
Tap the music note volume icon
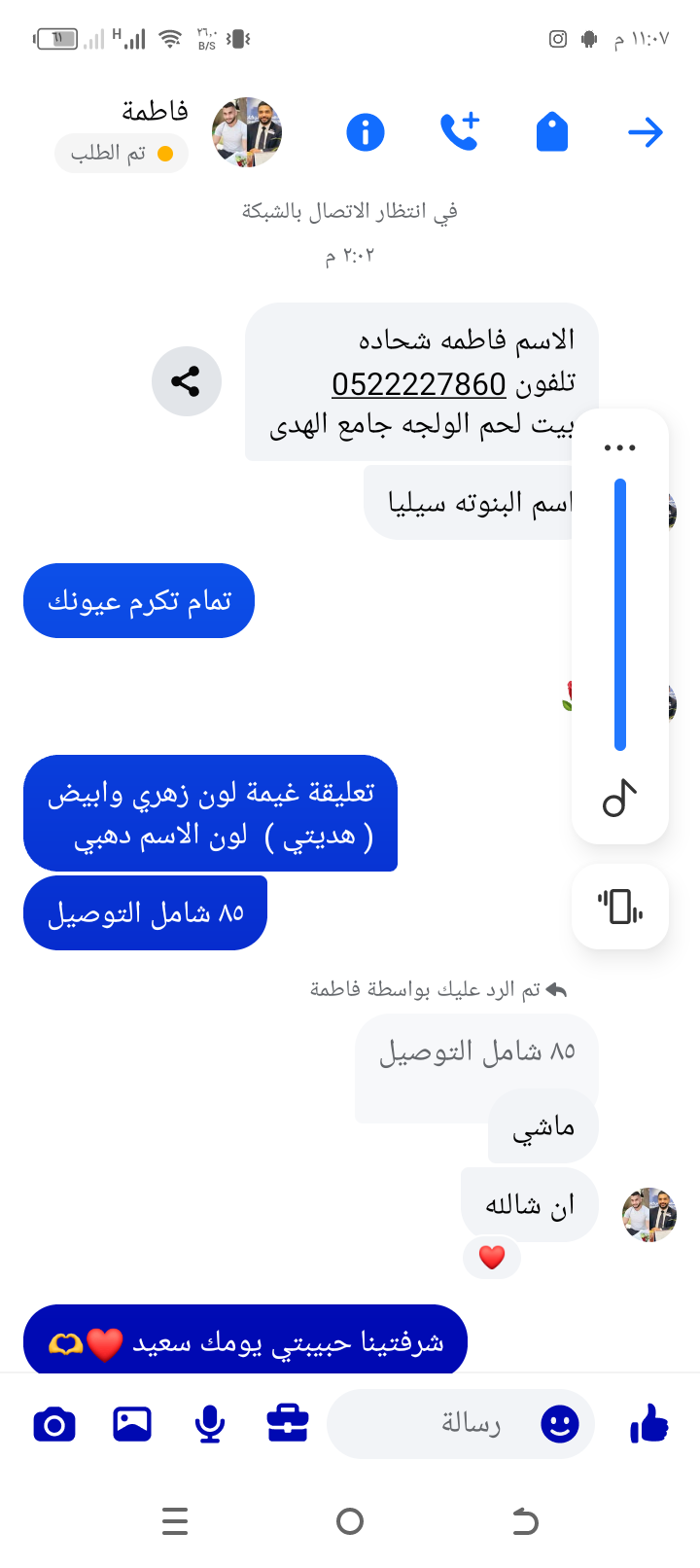(619, 799)
